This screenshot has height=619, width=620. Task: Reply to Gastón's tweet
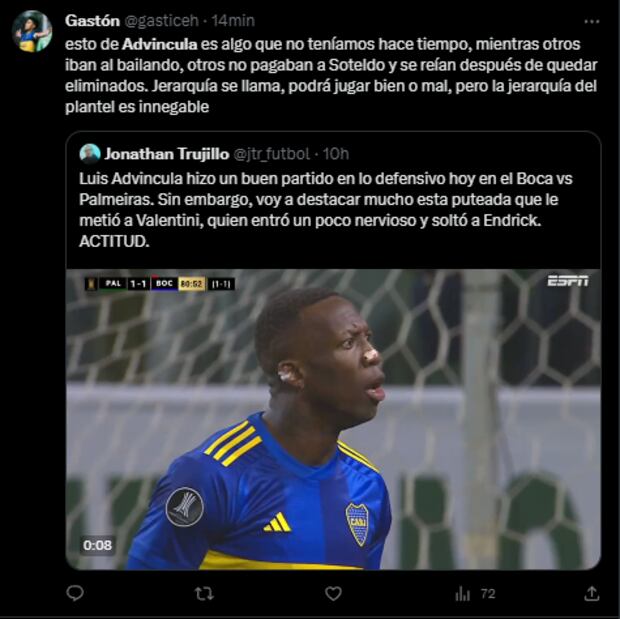click(x=75, y=593)
